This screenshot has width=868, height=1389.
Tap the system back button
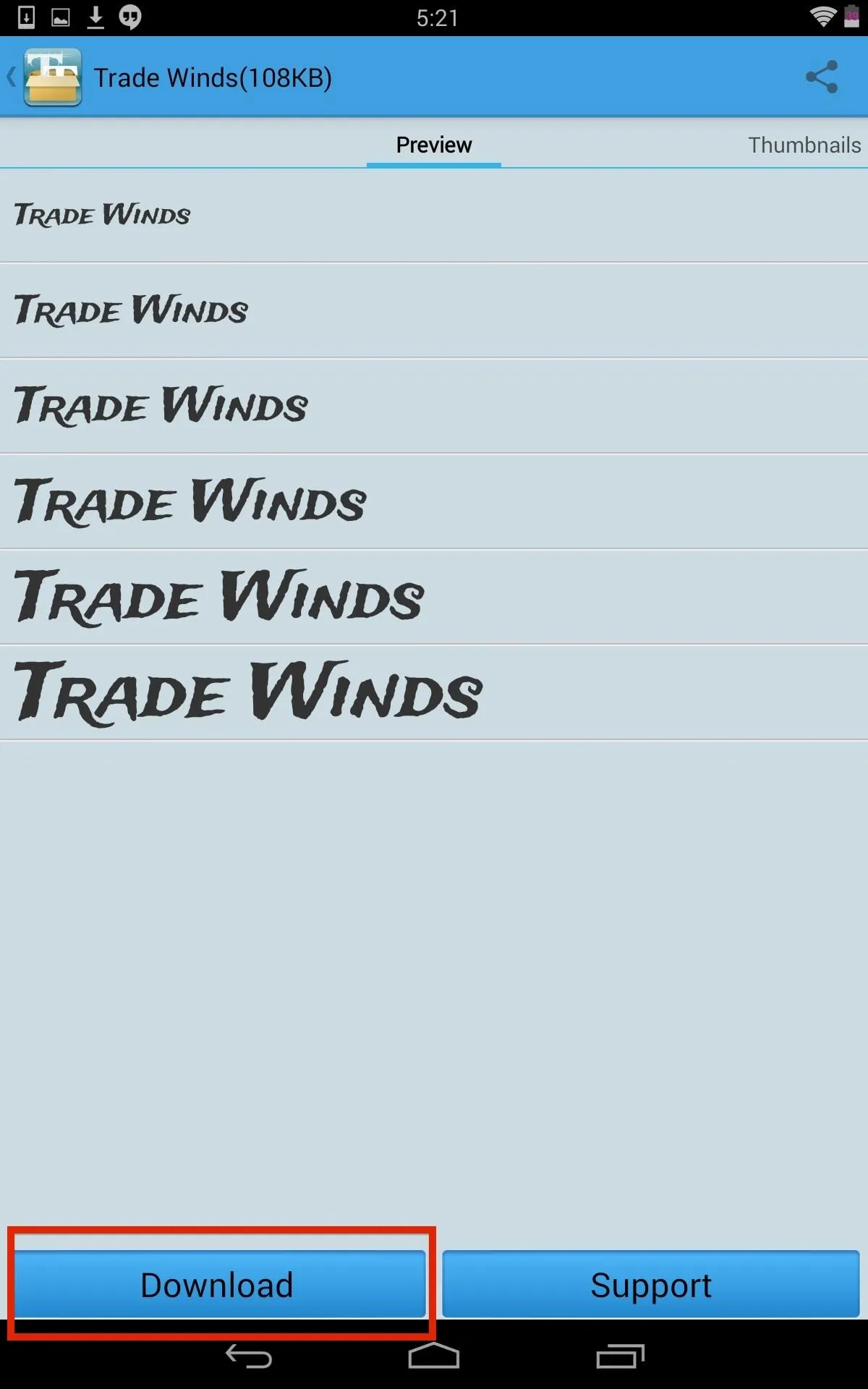click(248, 1356)
